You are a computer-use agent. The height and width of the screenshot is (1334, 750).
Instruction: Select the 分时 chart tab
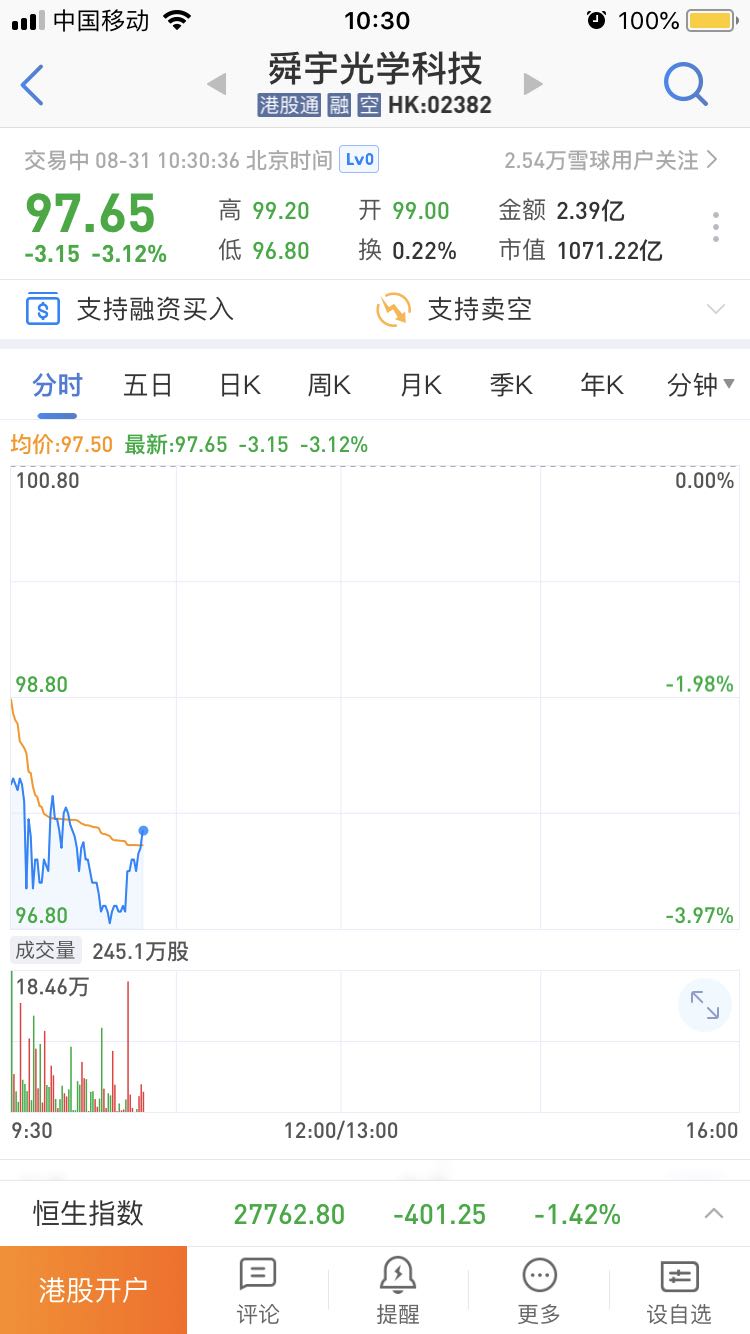[x=57, y=386]
